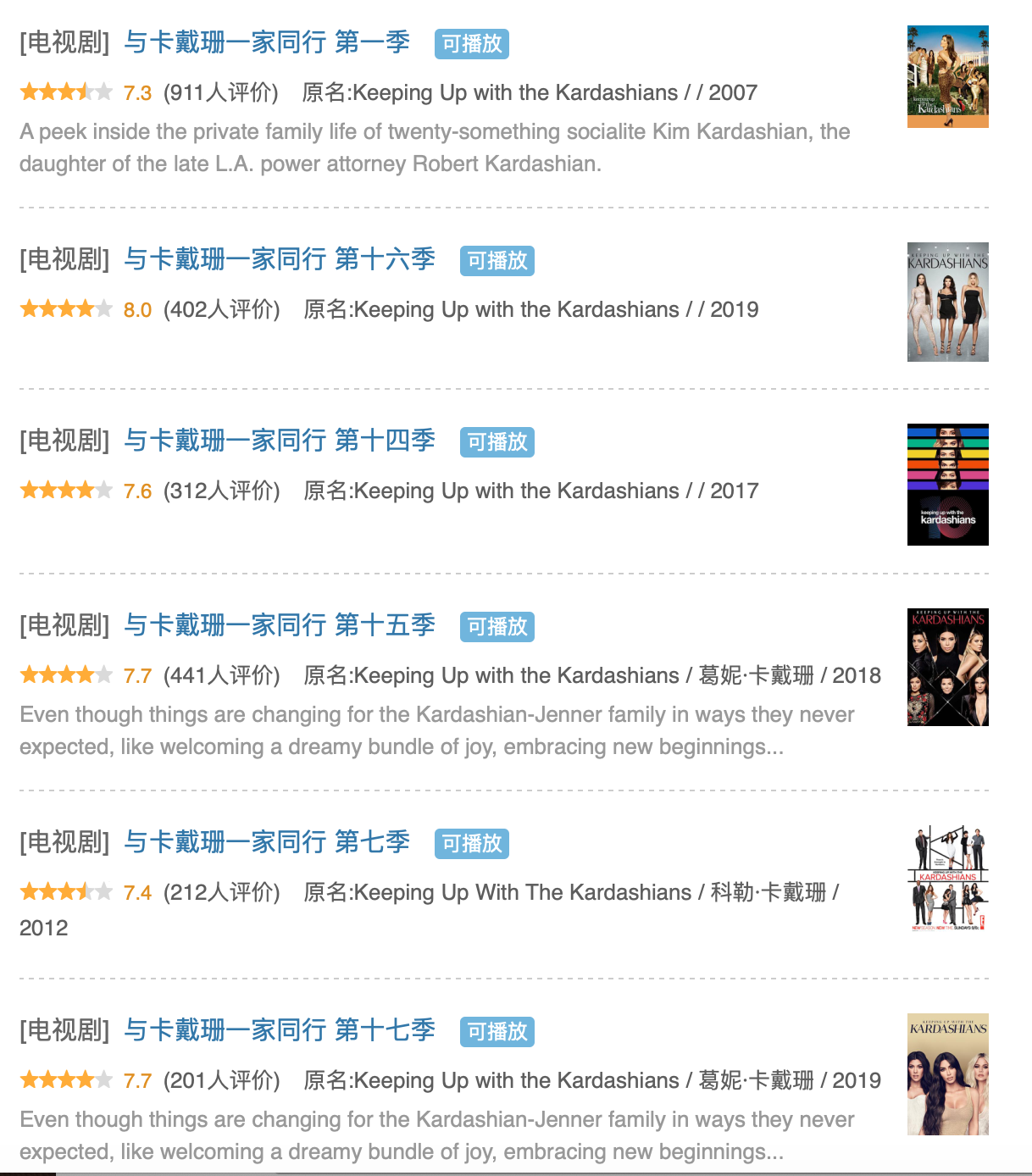1032x1176 pixels.
Task: Open 与卡戴珊一家同行 第十四季 title link
Action: point(279,441)
